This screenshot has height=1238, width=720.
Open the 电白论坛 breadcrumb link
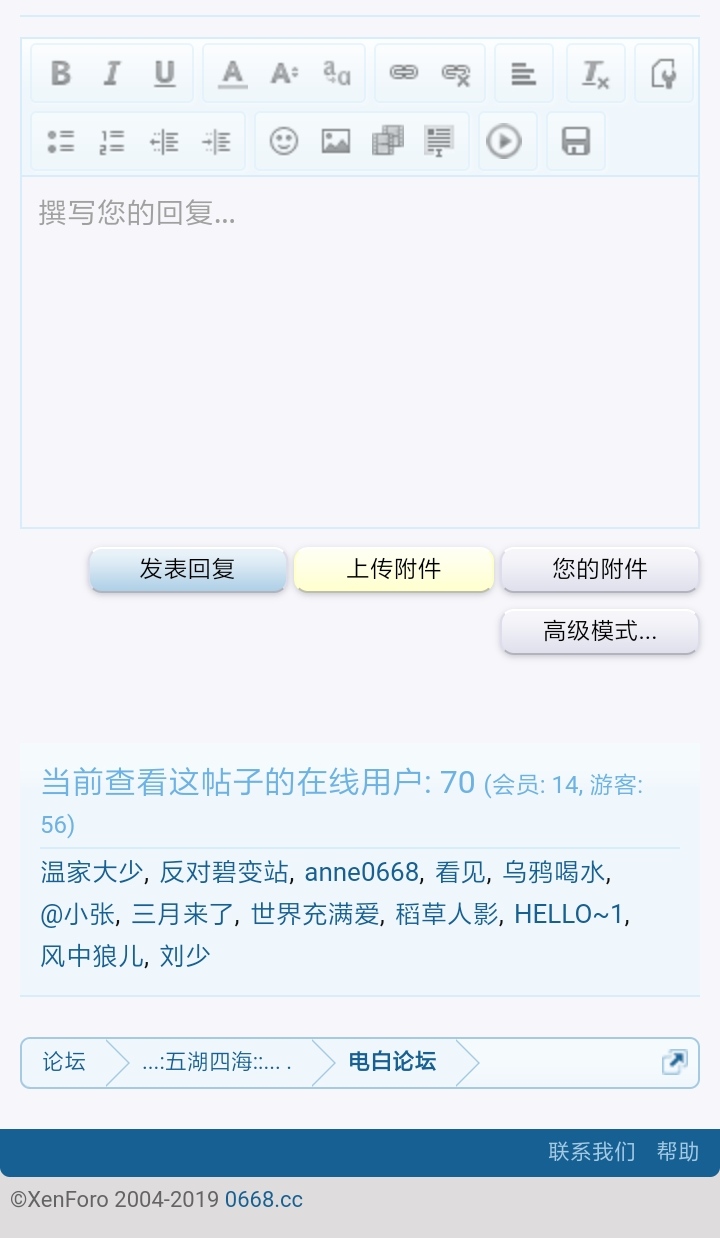(x=392, y=1062)
